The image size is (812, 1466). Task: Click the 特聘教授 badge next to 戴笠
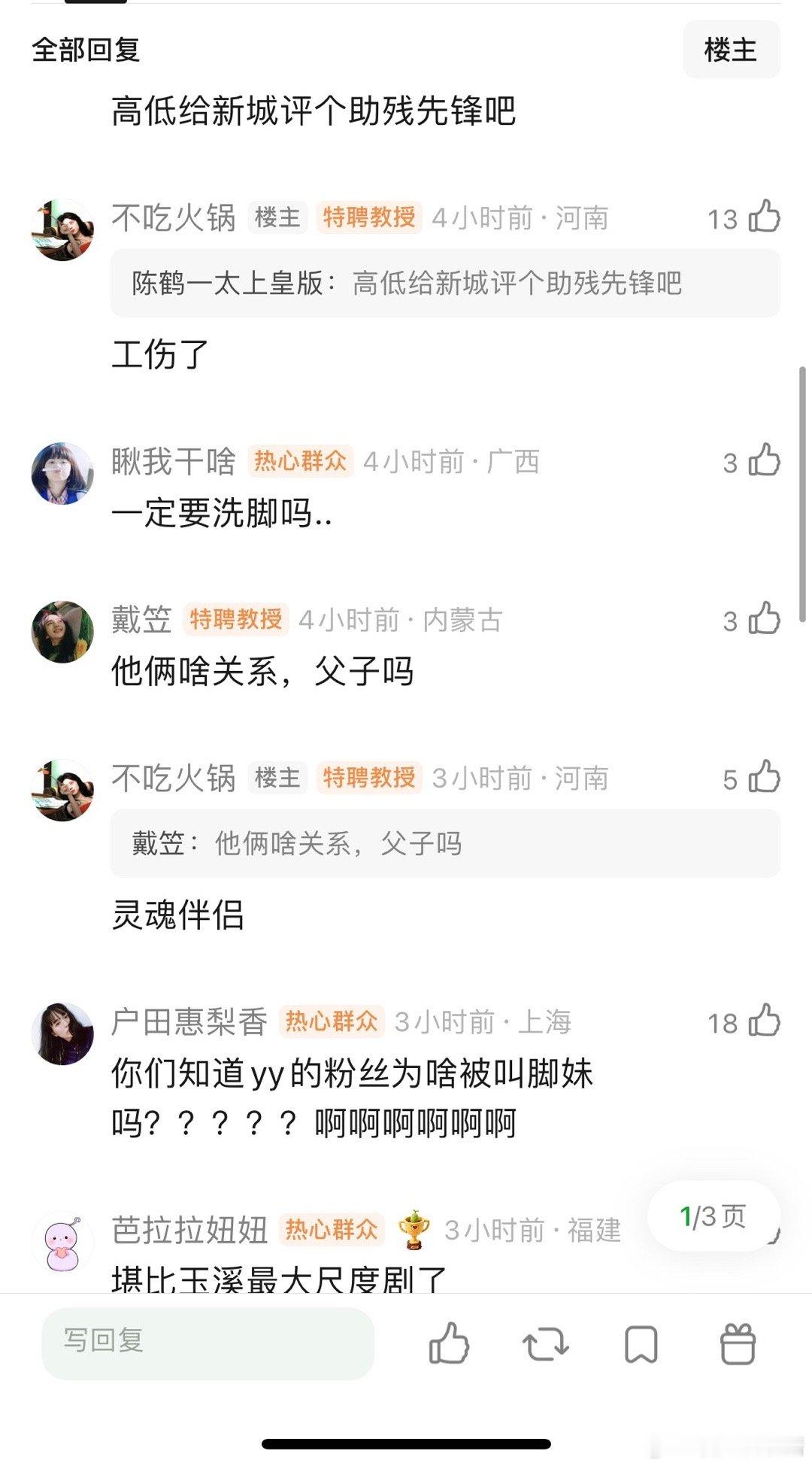(x=237, y=620)
